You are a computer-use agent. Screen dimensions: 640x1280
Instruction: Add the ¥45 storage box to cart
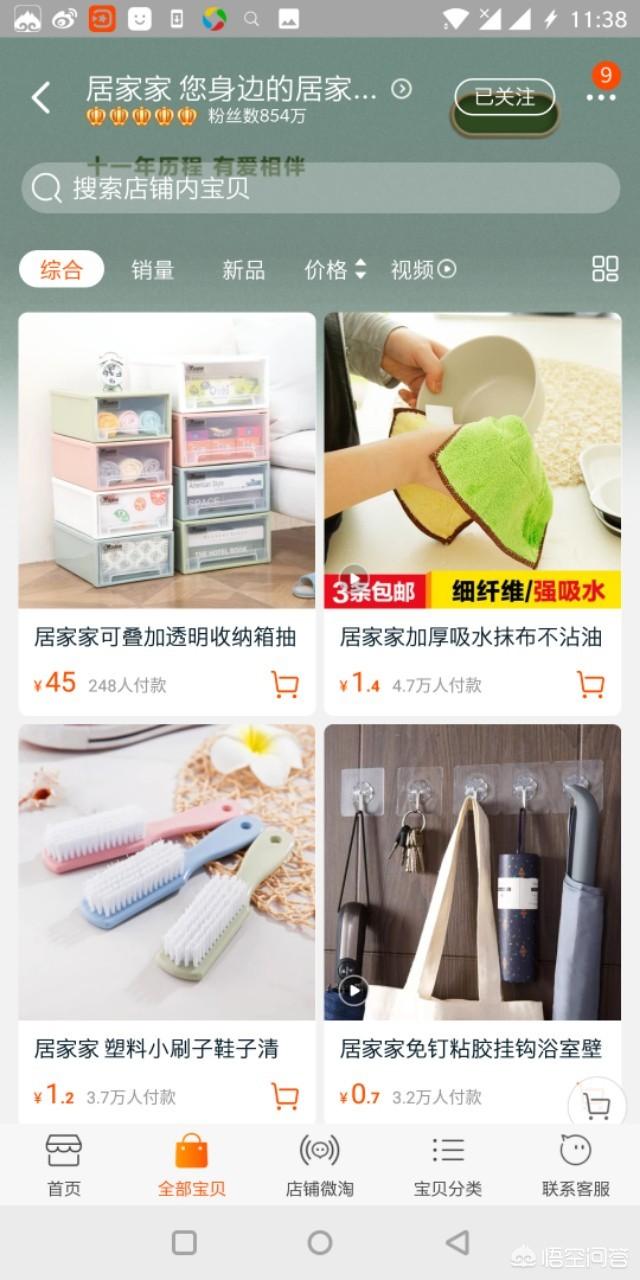285,684
